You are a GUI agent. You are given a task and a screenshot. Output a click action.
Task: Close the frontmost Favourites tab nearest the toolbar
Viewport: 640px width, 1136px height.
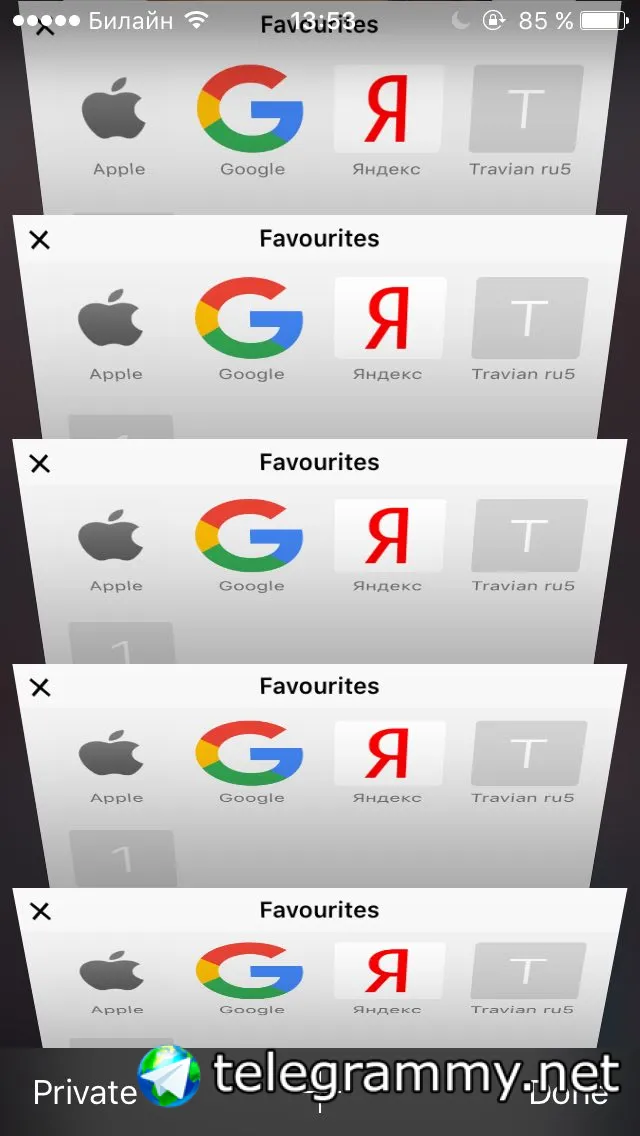pyautogui.click(x=40, y=911)
